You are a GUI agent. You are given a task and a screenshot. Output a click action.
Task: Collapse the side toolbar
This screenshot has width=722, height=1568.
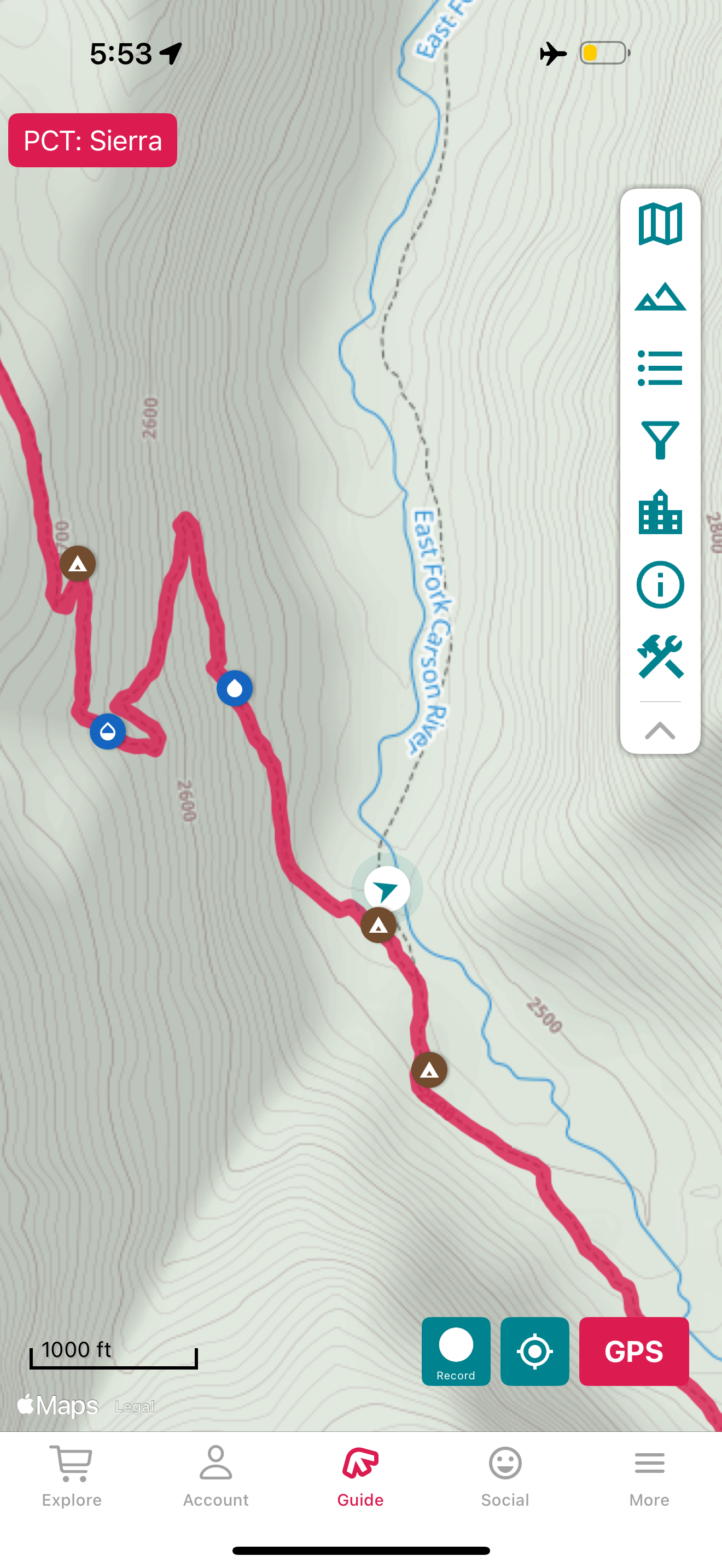(660, 730)
